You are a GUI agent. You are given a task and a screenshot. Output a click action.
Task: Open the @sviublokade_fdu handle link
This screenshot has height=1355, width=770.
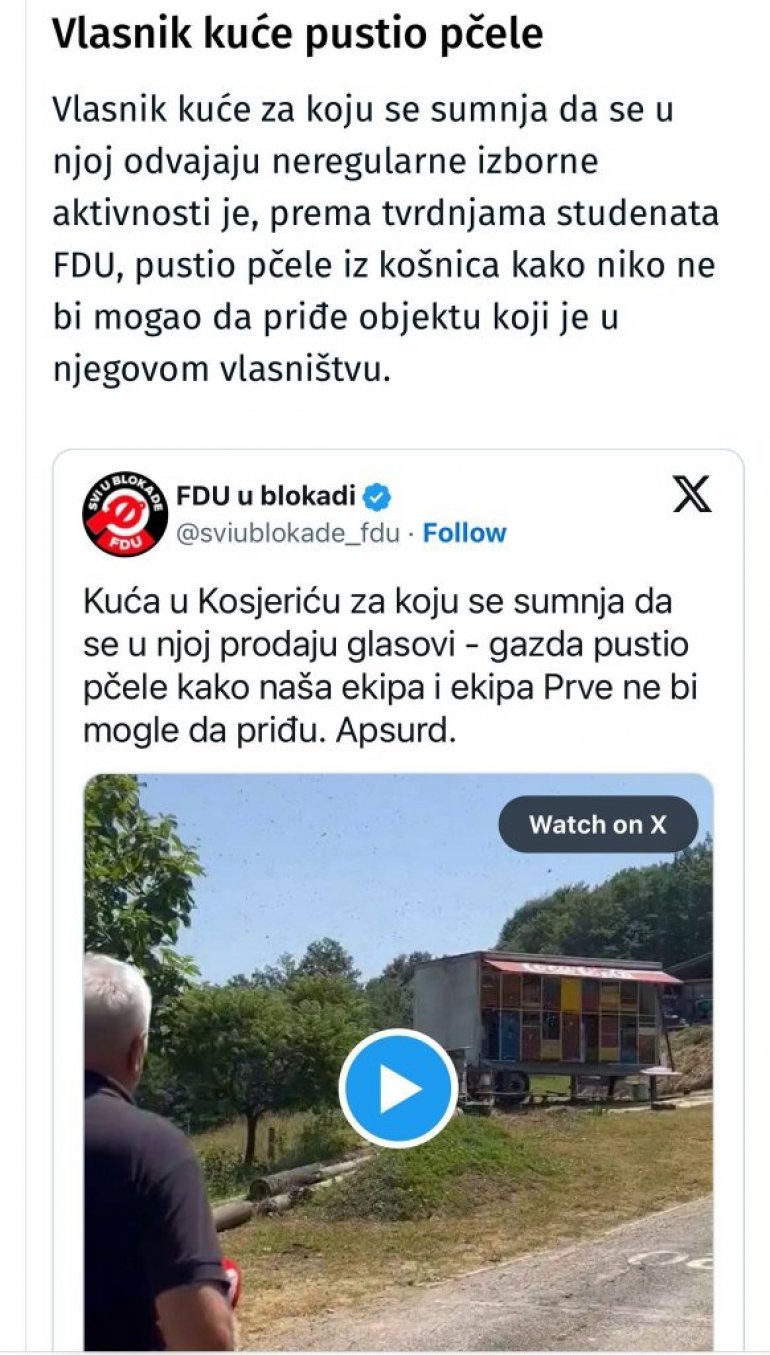[x=286, y=533]
